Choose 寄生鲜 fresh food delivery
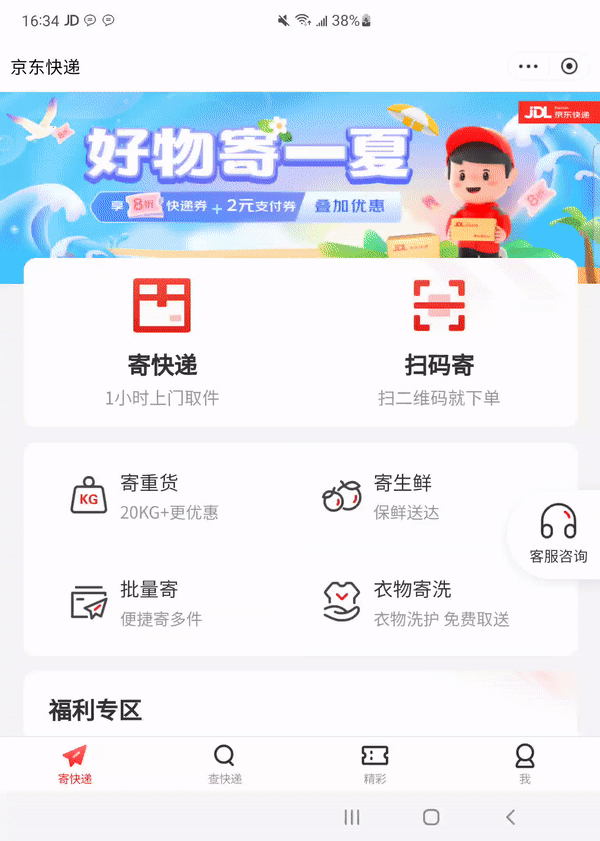The width and height of the screenshot is (600, 841). coord(390,497)
